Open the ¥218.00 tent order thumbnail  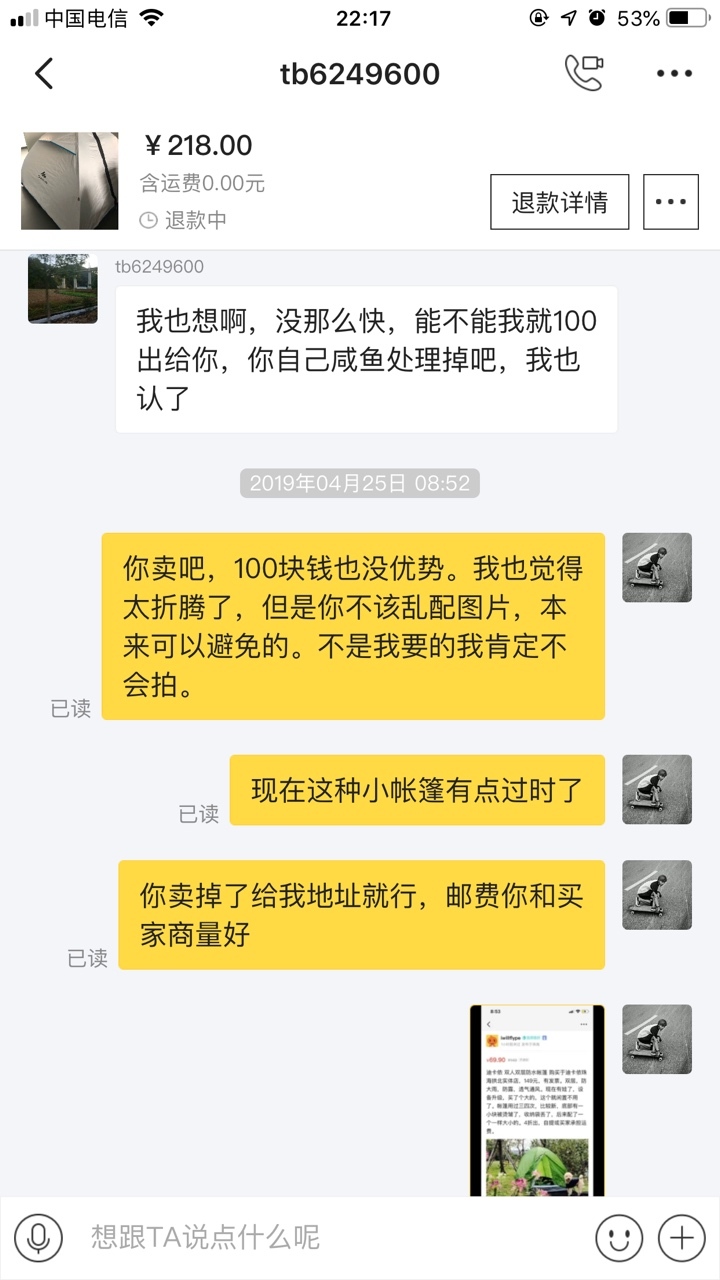pyautogui.click(x=70, y=181)
